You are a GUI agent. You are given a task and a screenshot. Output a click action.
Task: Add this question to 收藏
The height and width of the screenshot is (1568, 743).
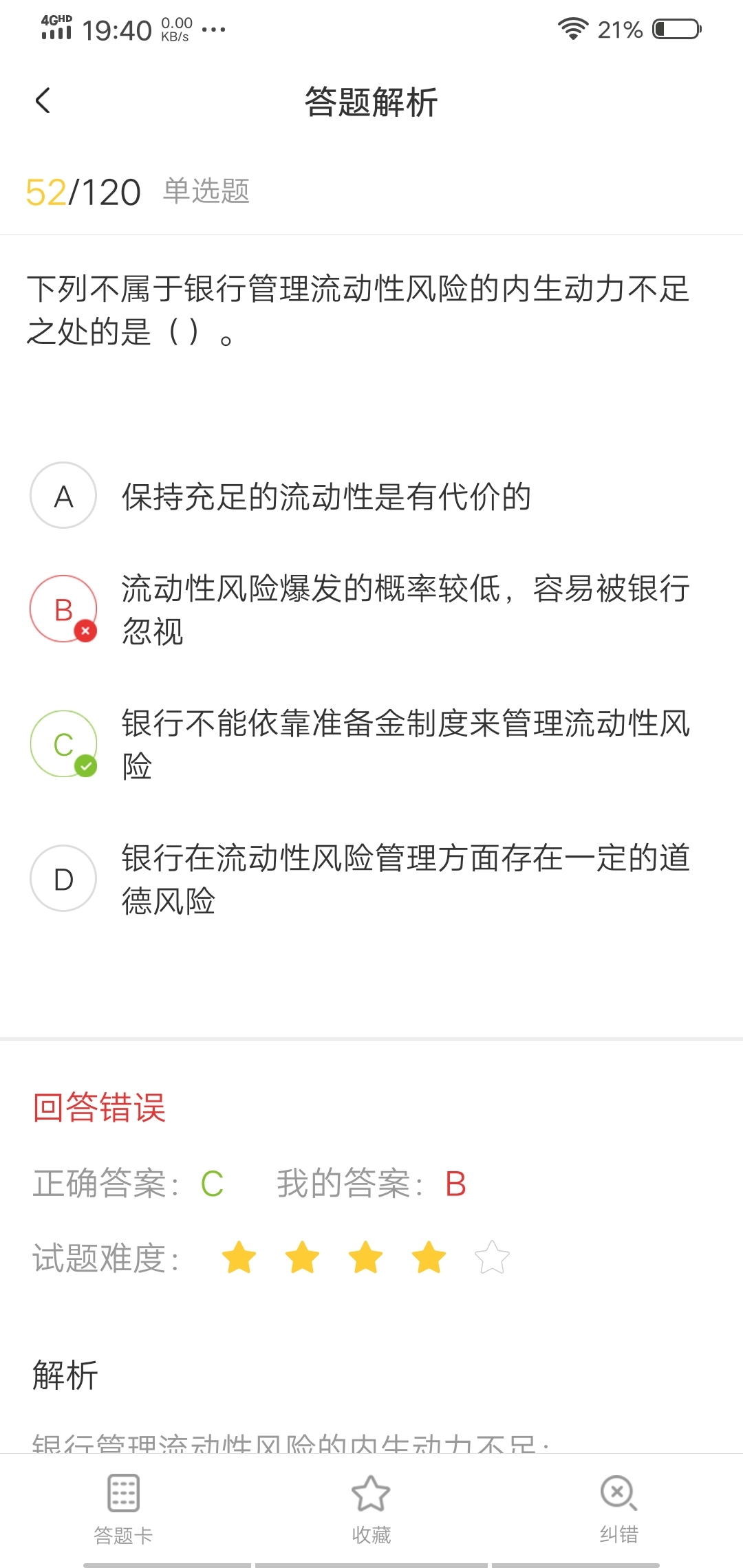[371, 1506]
